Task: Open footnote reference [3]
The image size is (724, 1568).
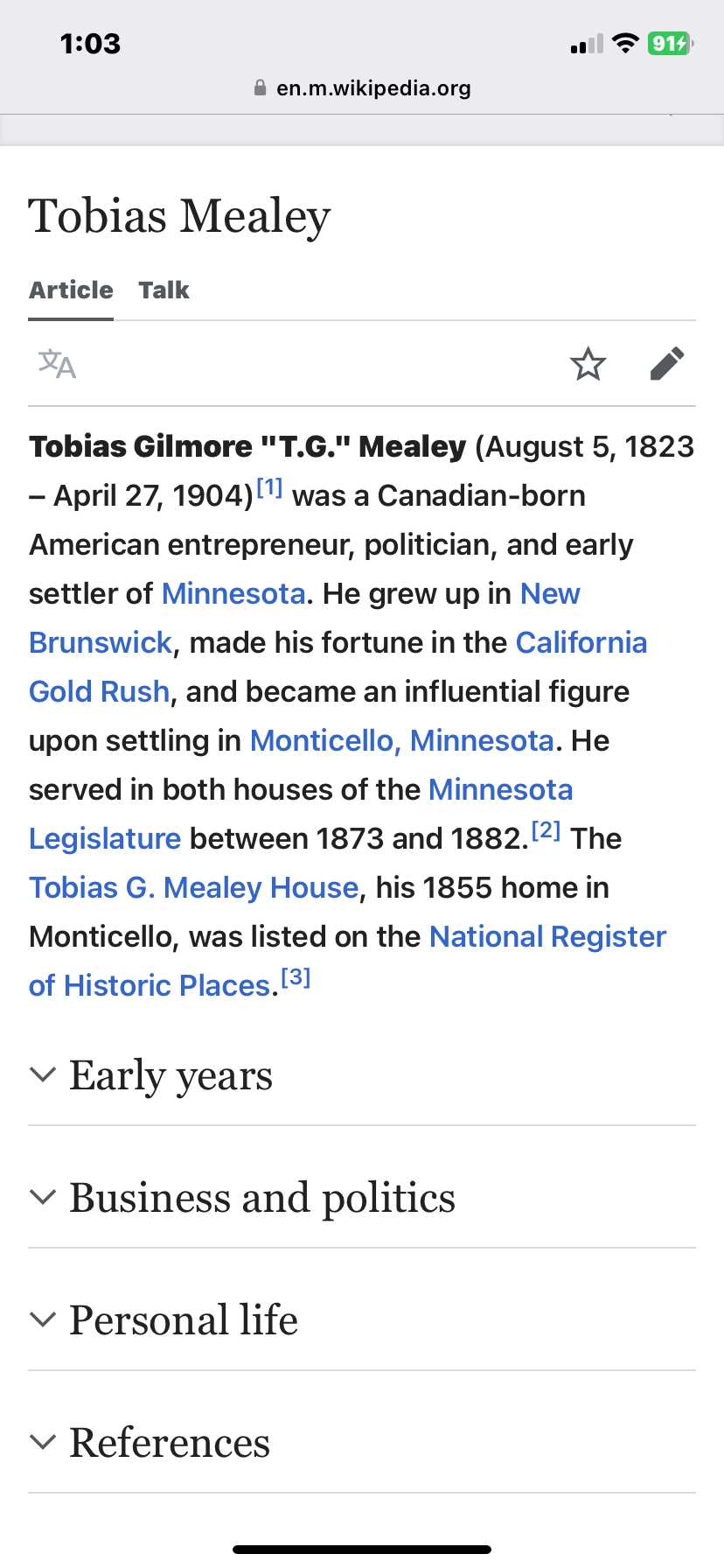Action: 296,977
